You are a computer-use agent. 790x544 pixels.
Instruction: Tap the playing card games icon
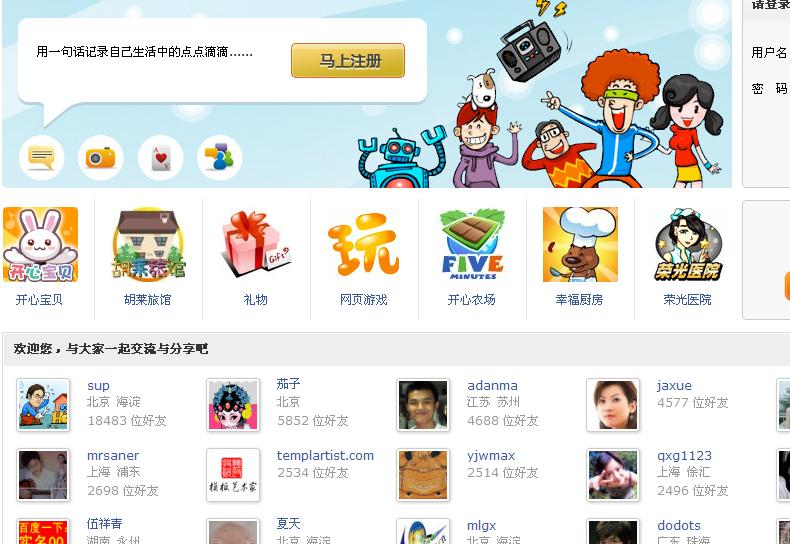click(160, 157)
